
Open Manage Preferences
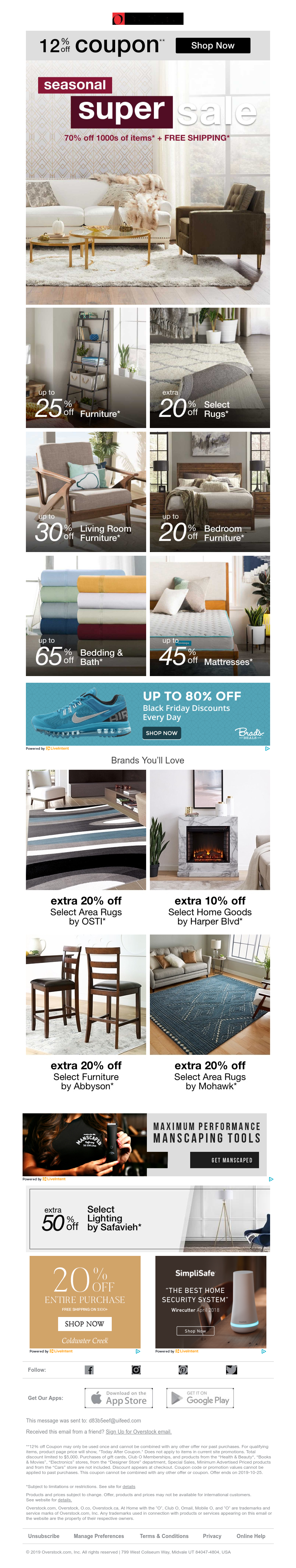point(98,1536)
